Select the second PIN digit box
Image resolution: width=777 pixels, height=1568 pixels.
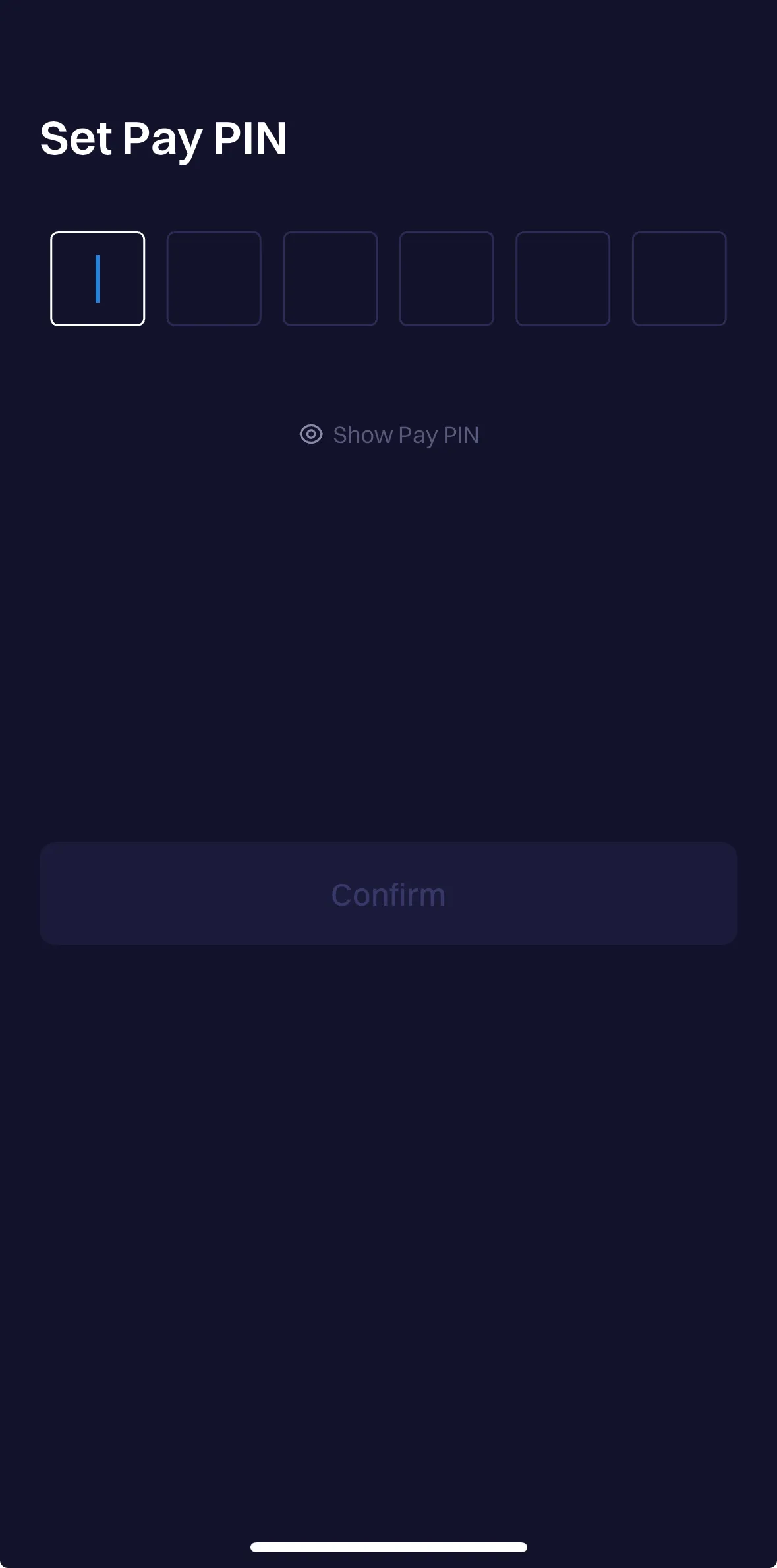214,279
